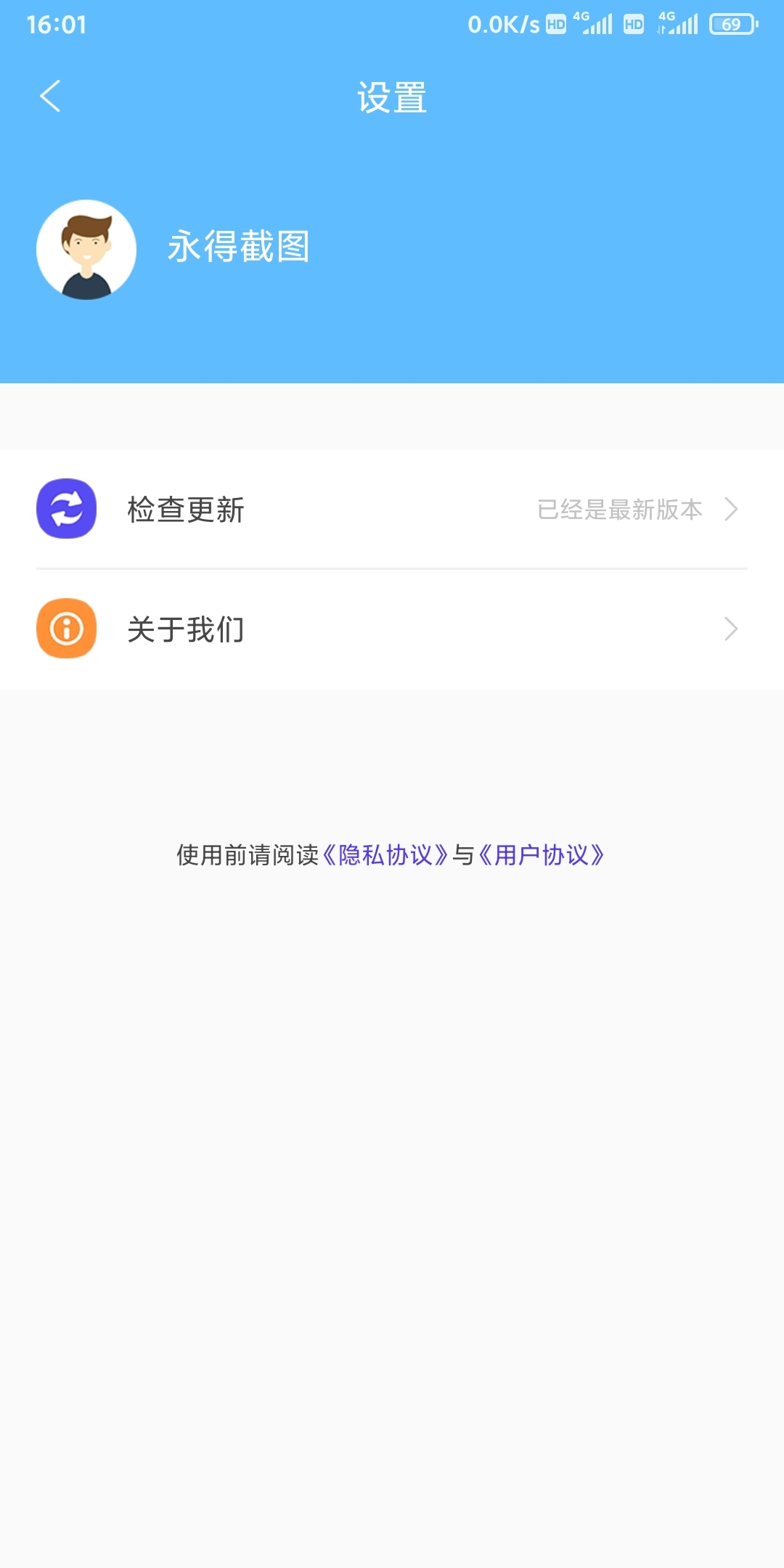Tap the clock showing 16:01
The image size is (784, 1568).
(58, 25)
